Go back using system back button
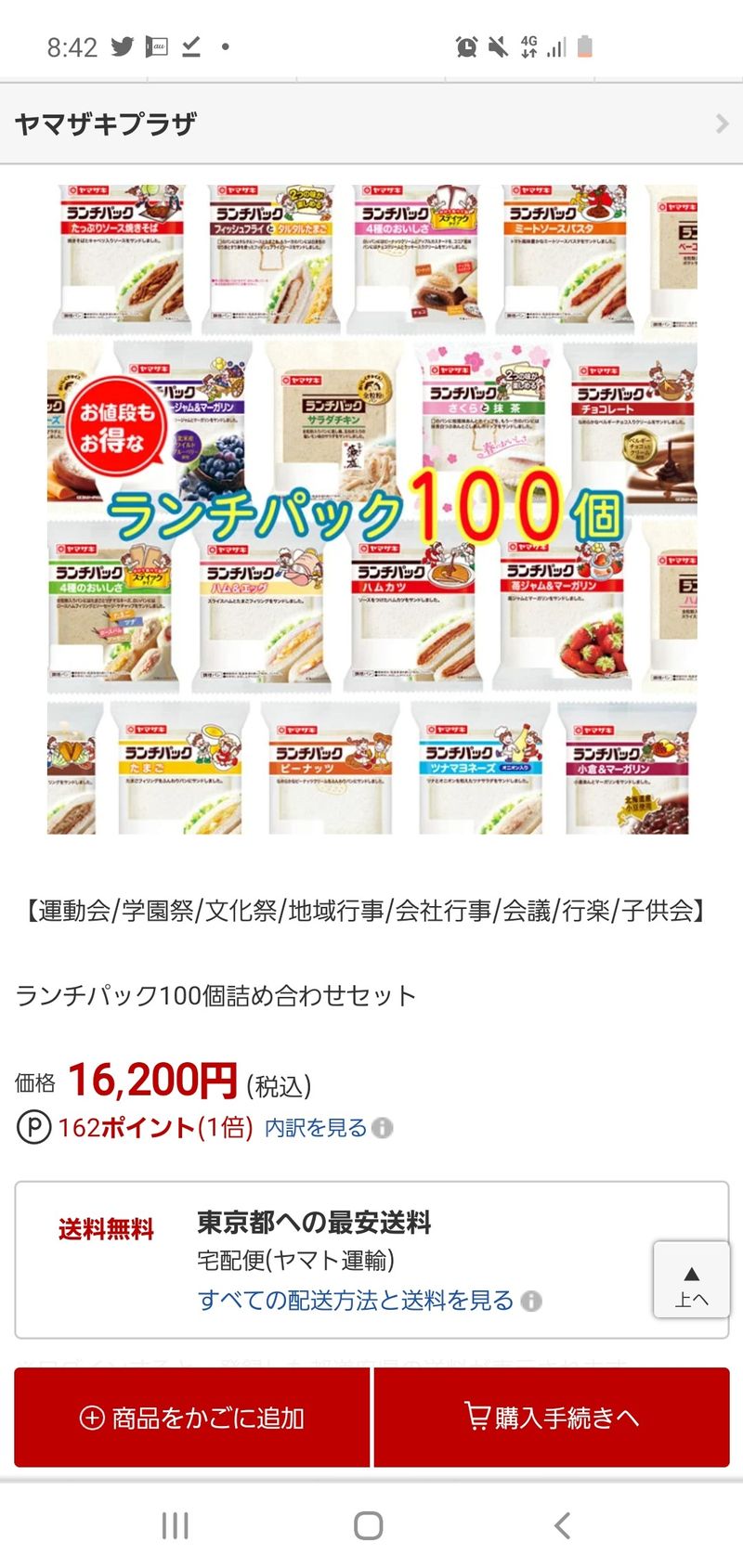The height and width of the screenshot is (1568, 743). [x=561, y=1525]
